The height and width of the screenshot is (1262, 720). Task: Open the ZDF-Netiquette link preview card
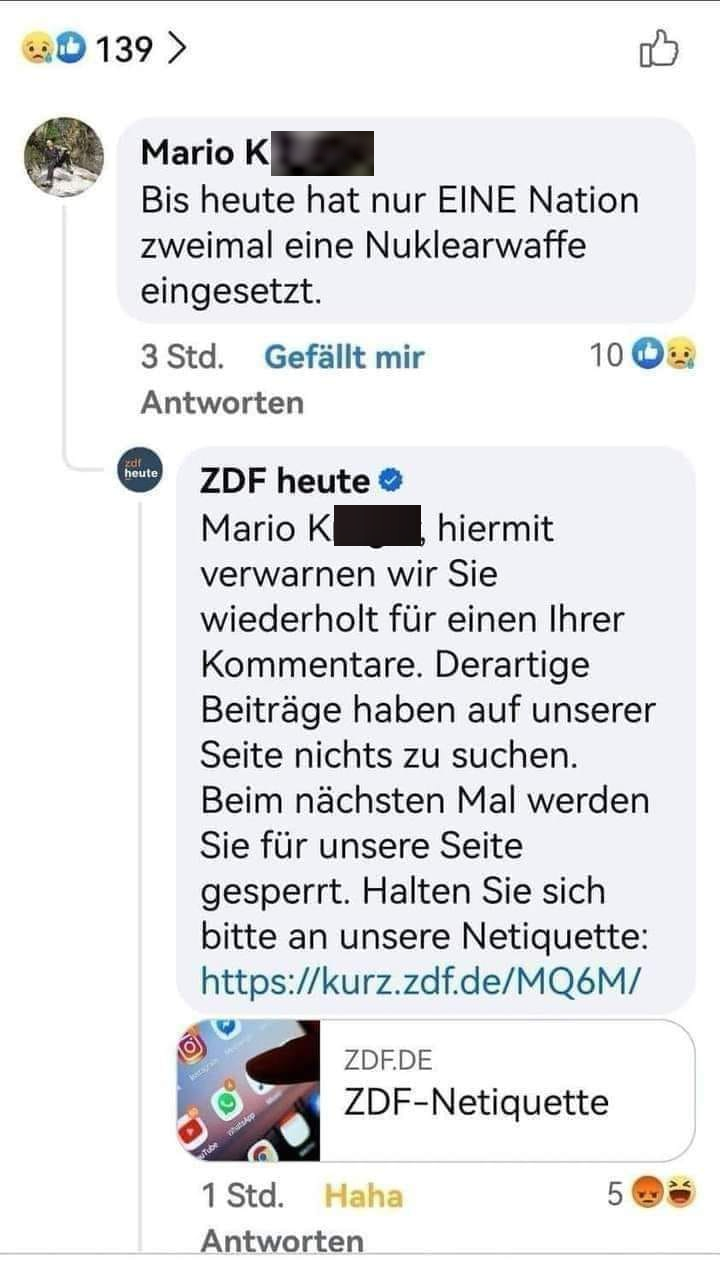pos(435,1089)
